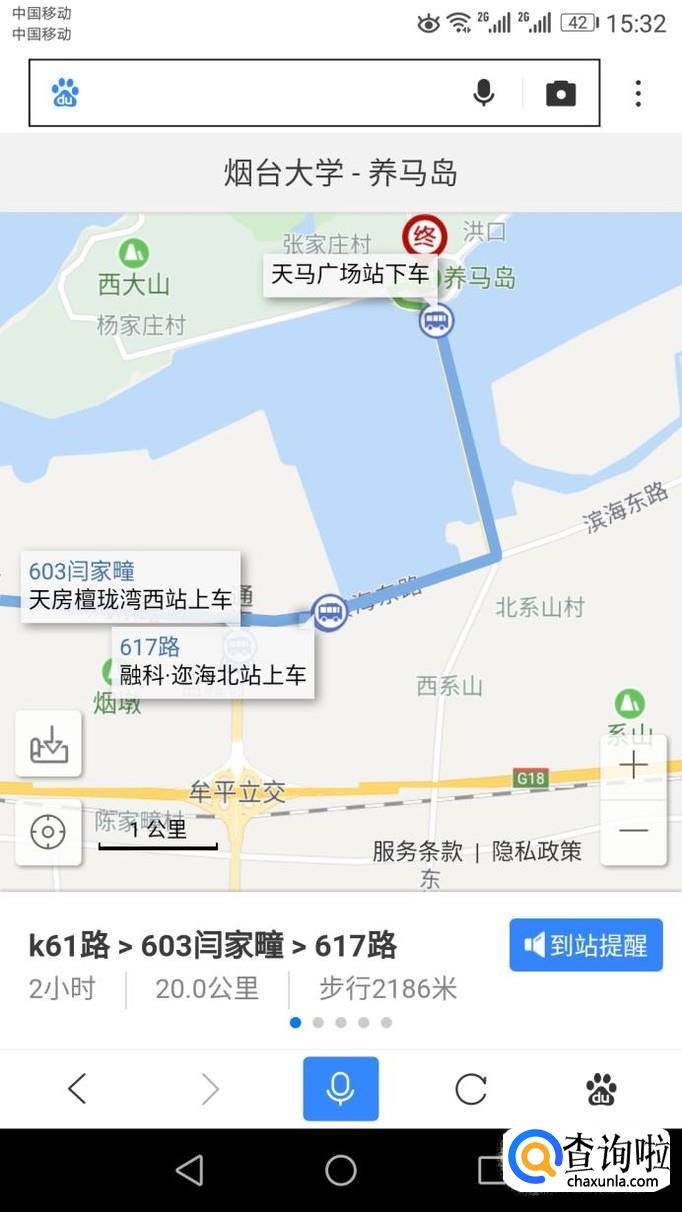Zoom out of the map
This screenshot has width=682, height=1212.
pos(633,831)
